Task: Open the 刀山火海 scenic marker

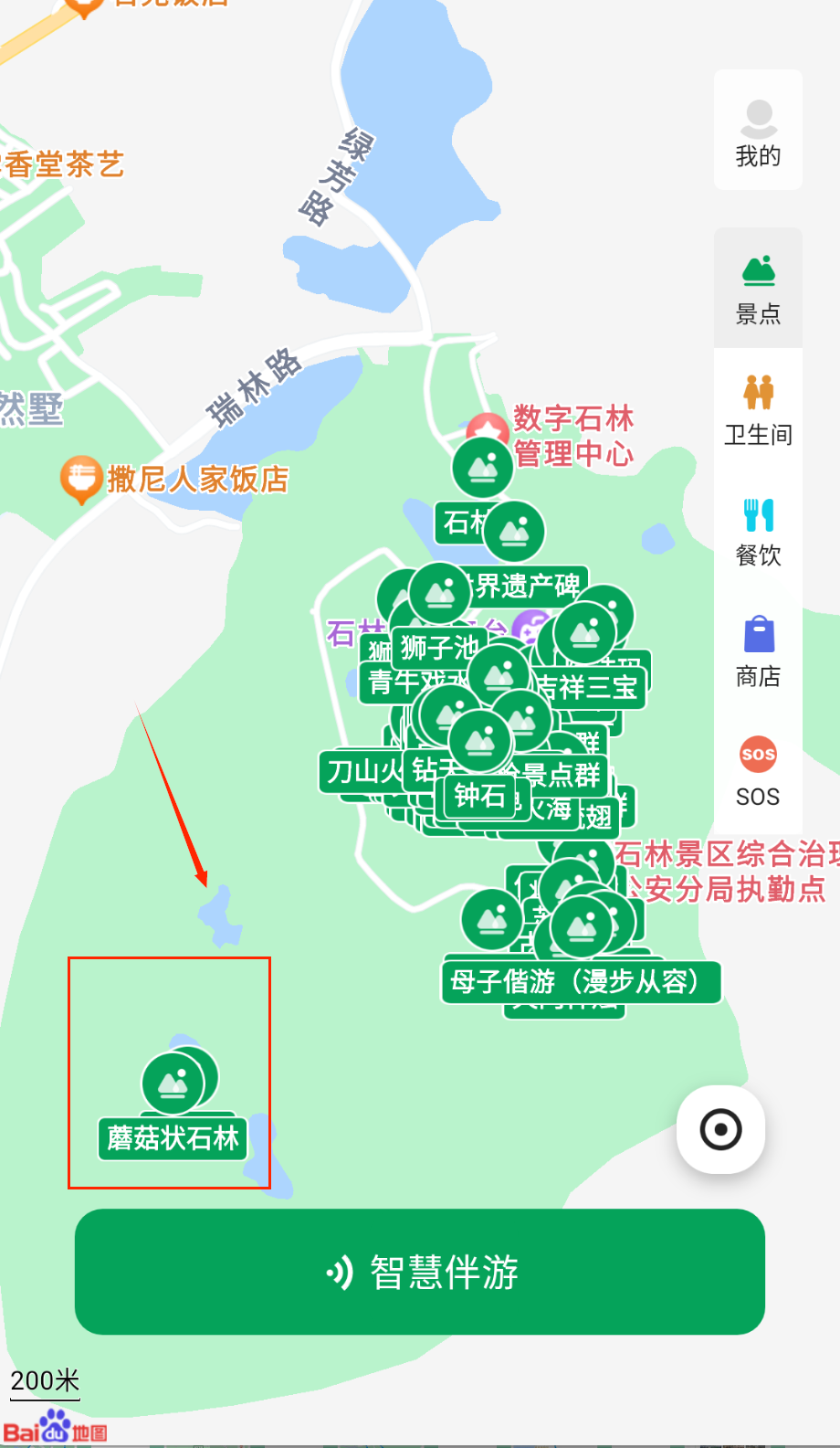Action: (360, 771)
